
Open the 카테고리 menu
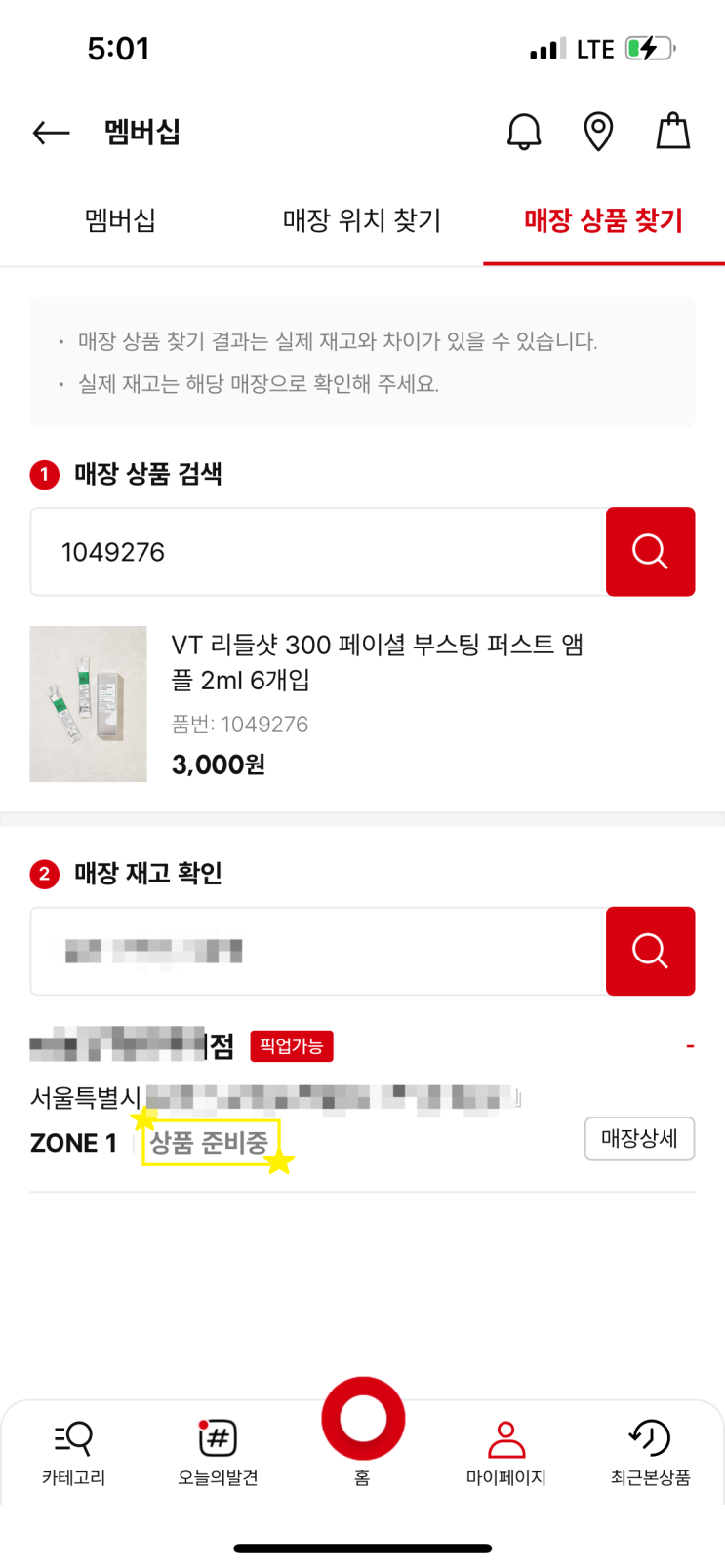click(x=73, y=1451)
